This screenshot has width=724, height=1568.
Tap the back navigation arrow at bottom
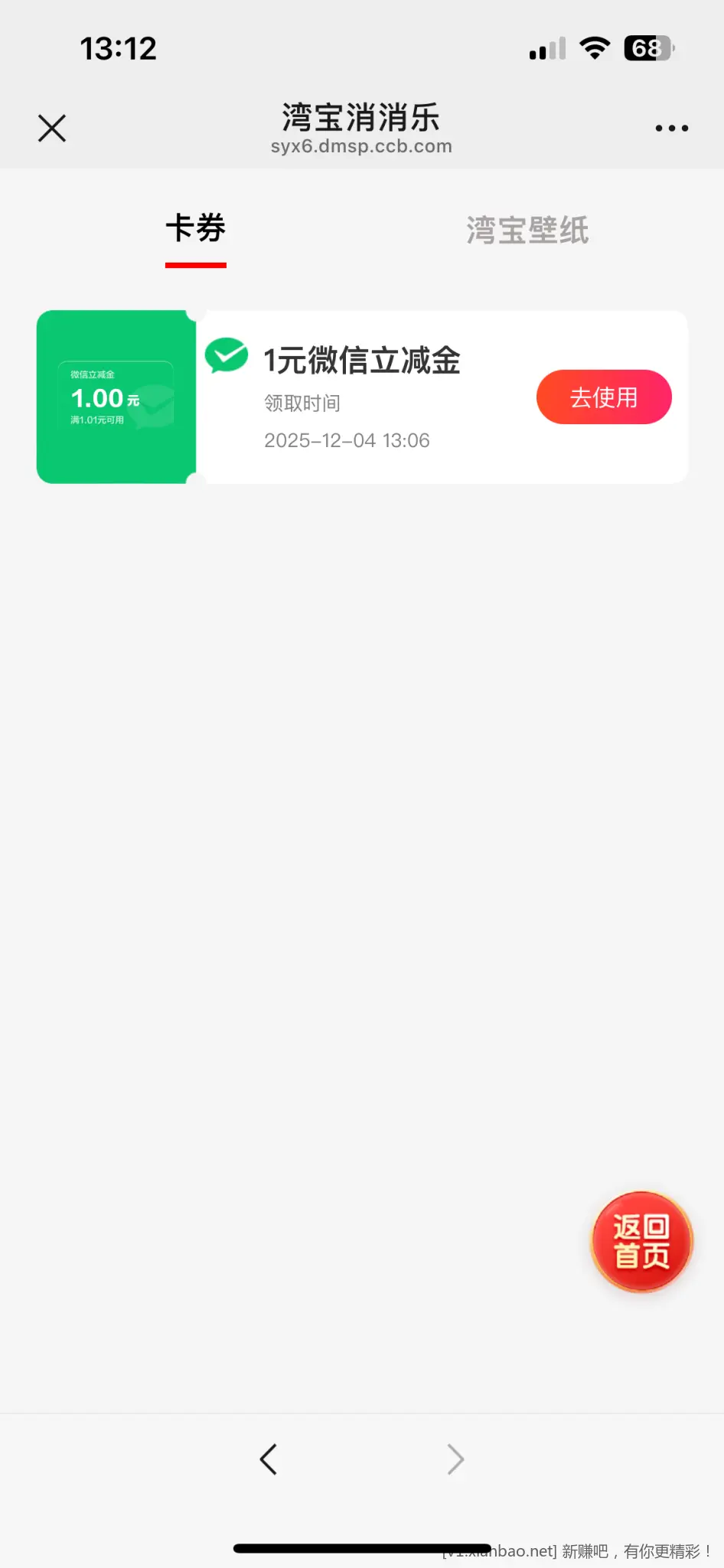(x=269, y=1459)
